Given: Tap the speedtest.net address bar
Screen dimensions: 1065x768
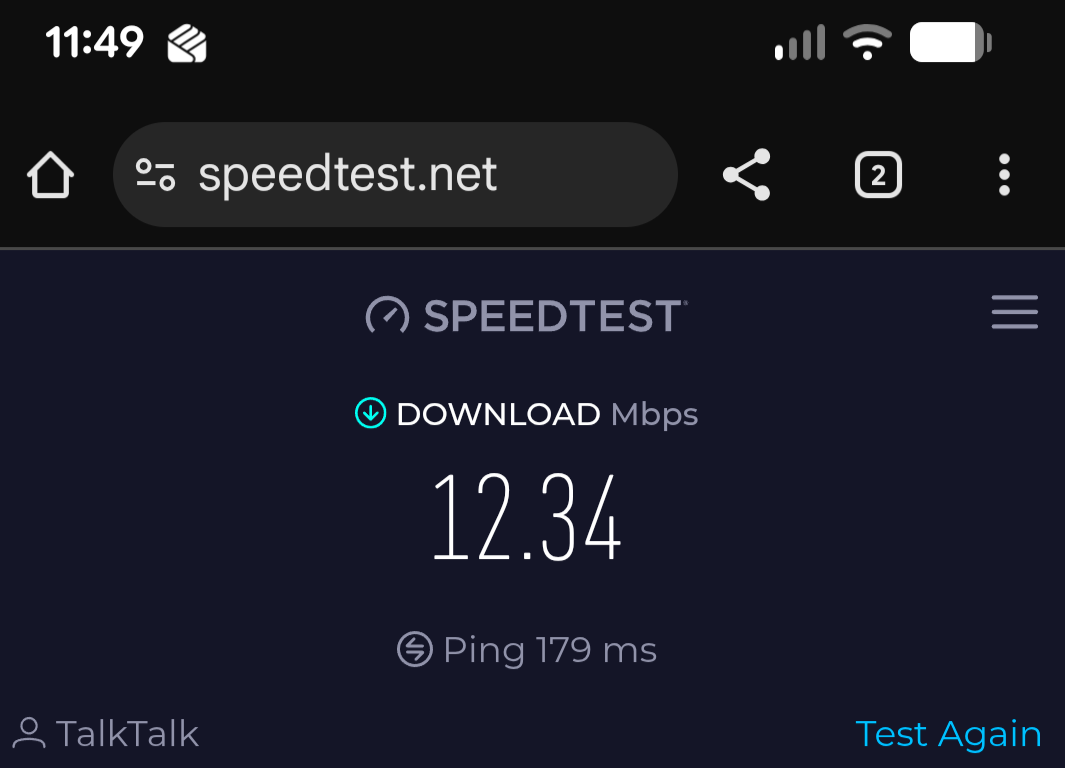Looking at the screenshot, I should (400, 175).
